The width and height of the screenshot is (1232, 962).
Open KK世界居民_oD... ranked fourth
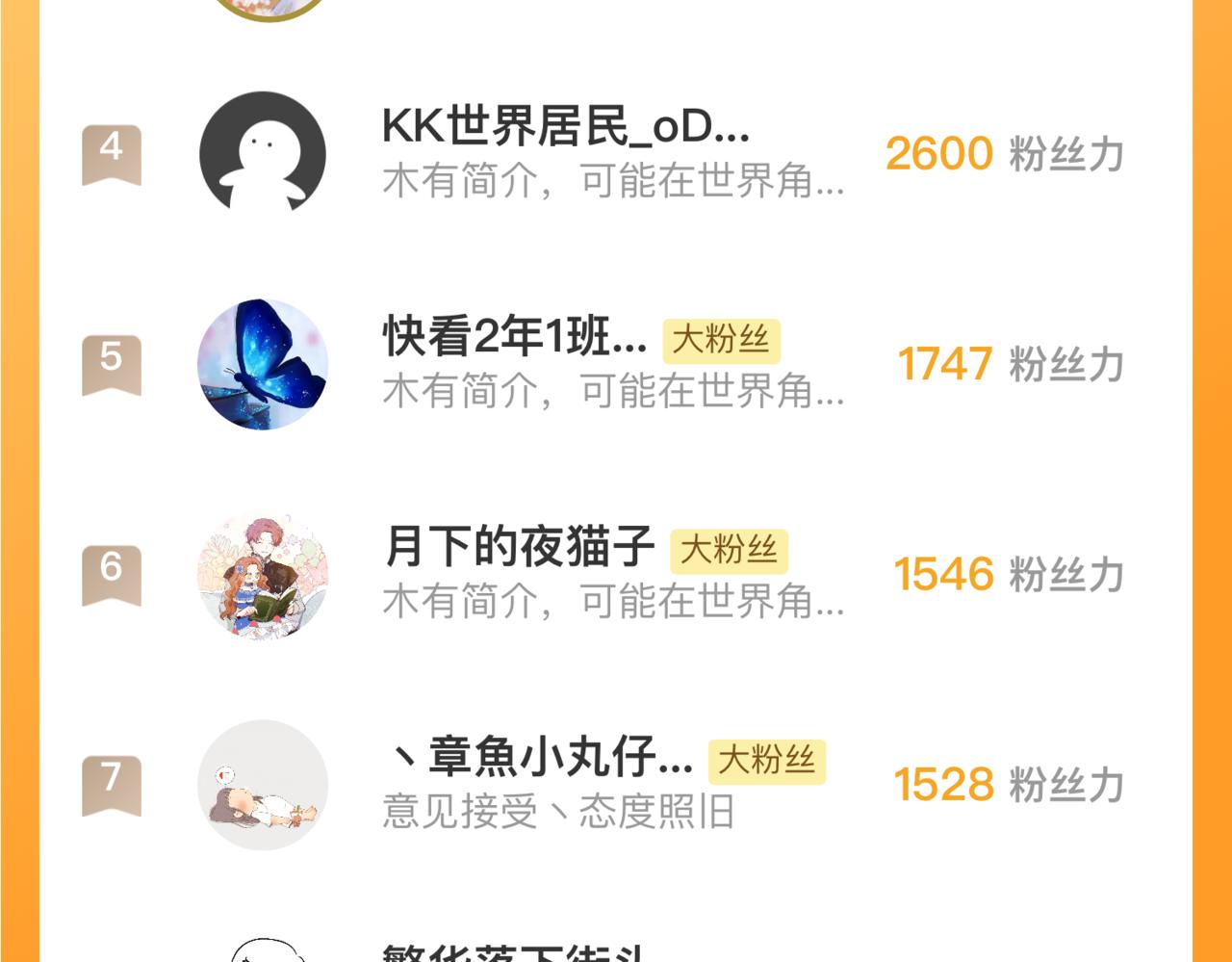[x=565, y=126]
